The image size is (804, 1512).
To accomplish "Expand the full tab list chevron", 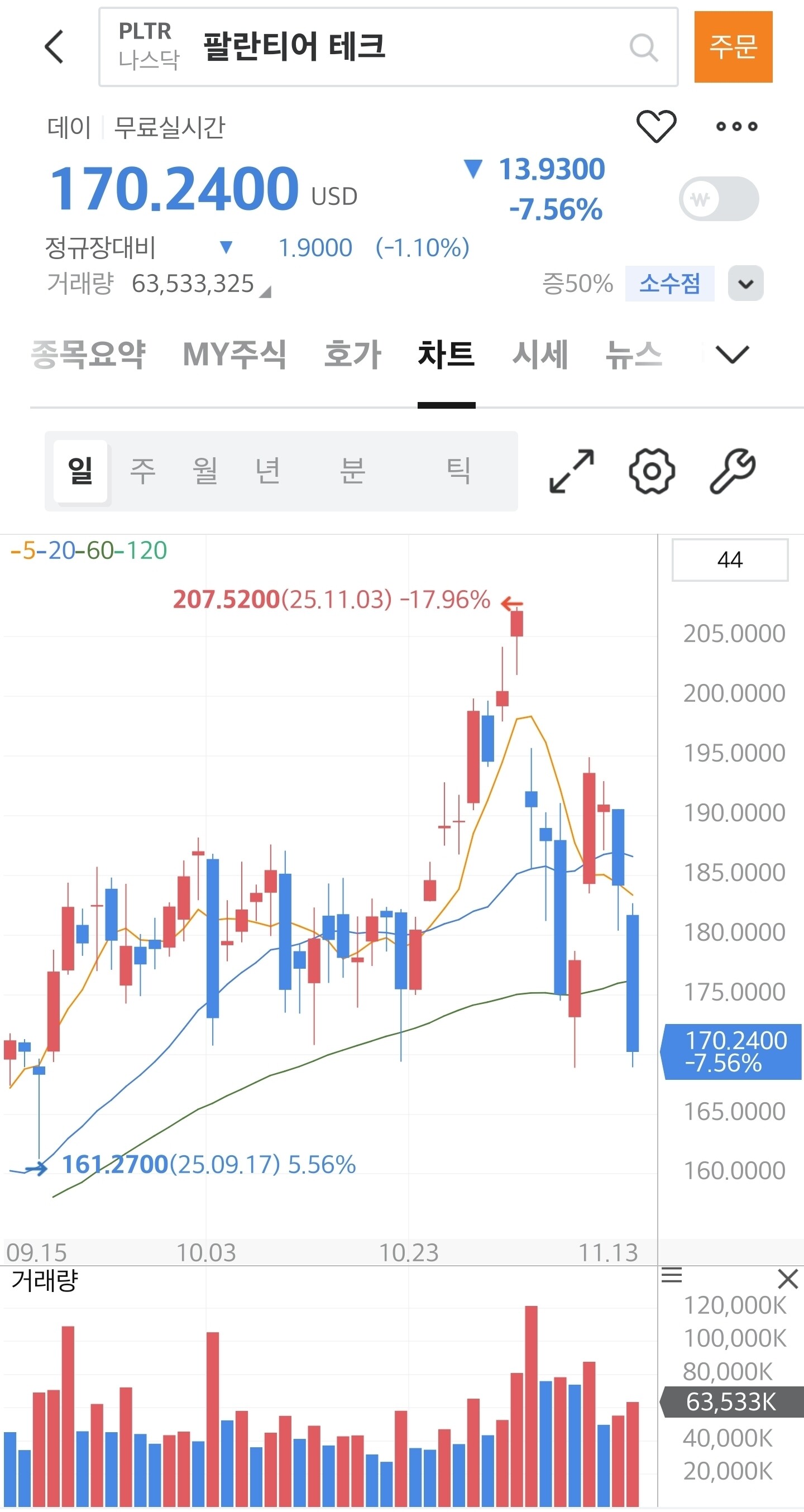I will [x=733, y=355].
